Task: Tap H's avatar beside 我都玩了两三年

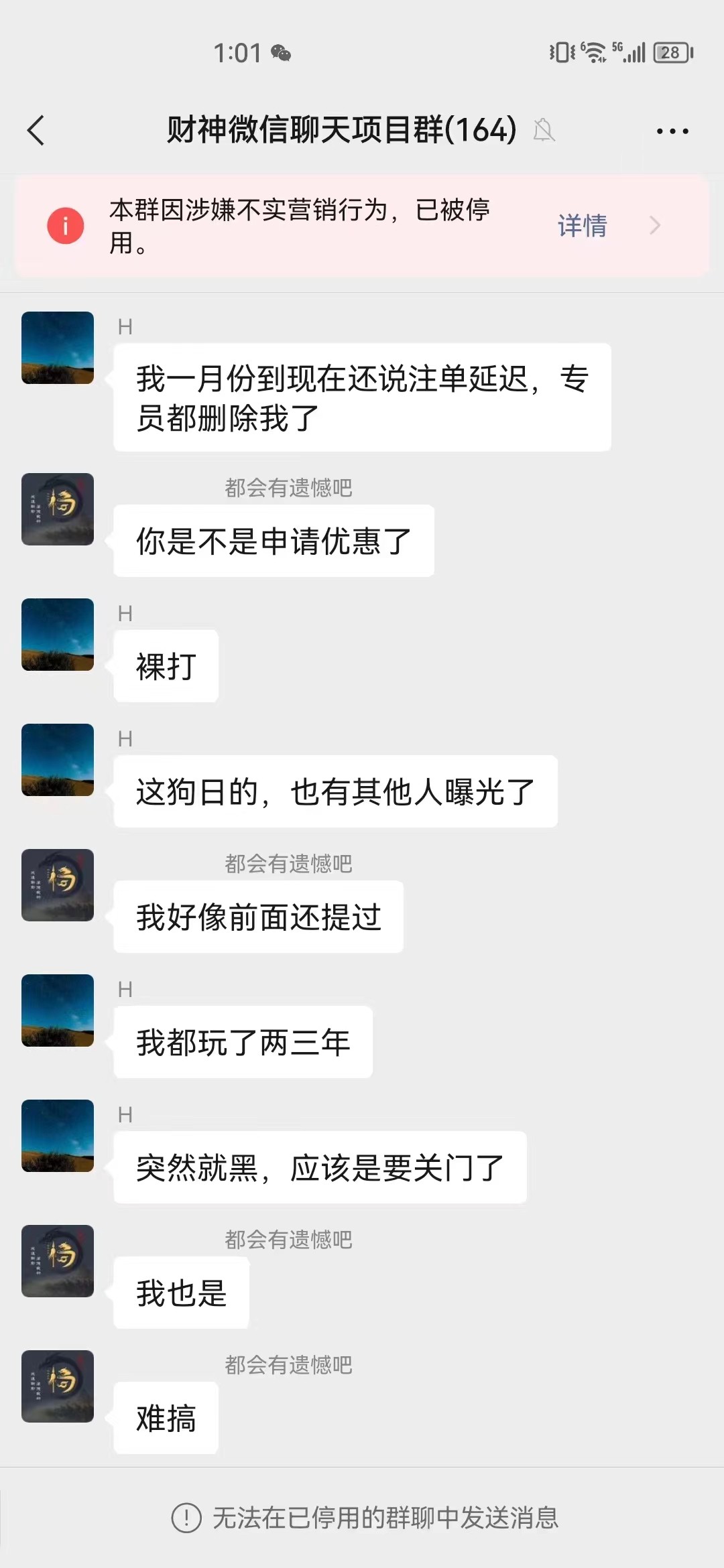Action: tap(57, 1012)
